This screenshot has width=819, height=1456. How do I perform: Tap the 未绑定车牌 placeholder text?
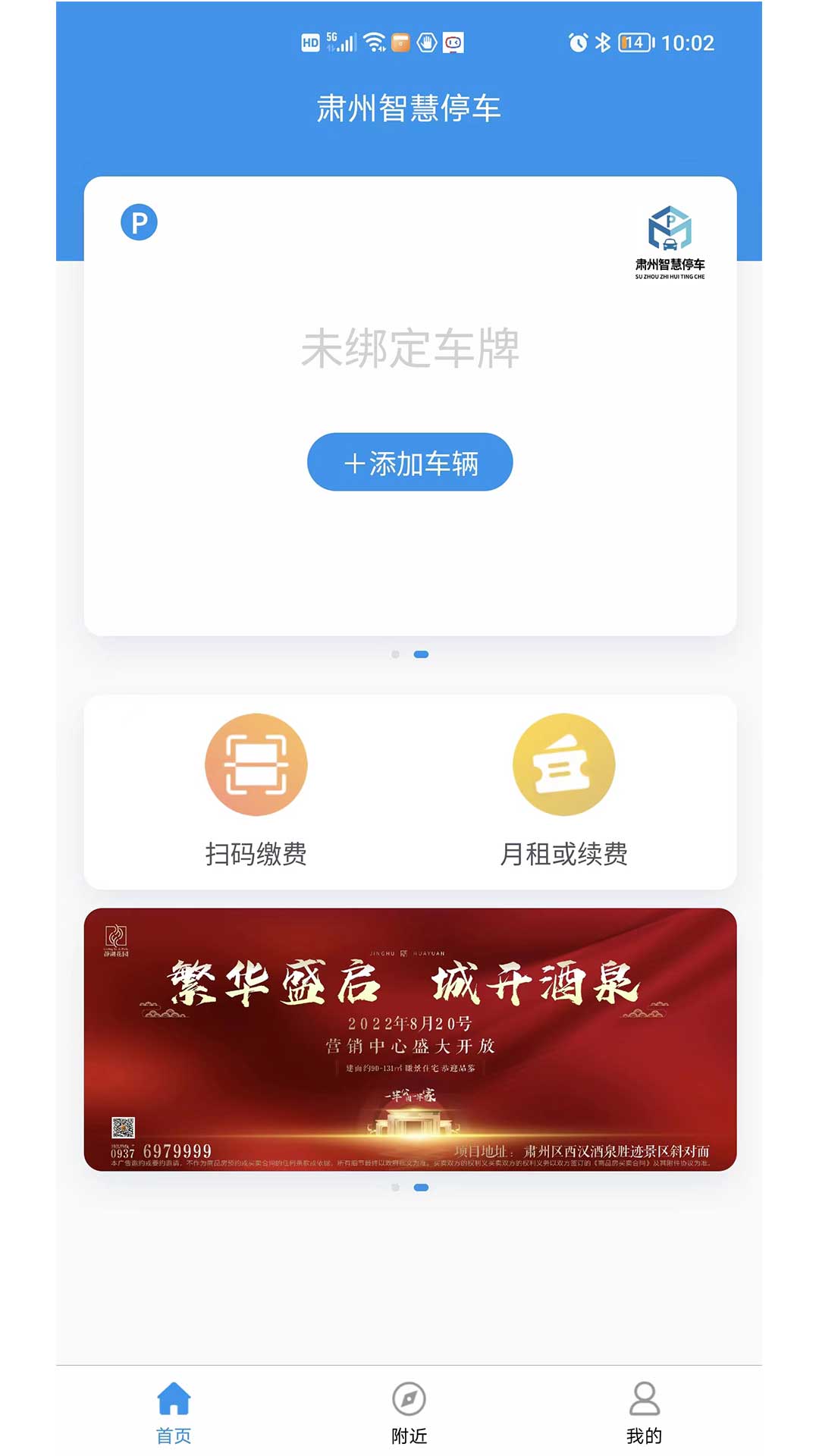click(x=409, y=347)
